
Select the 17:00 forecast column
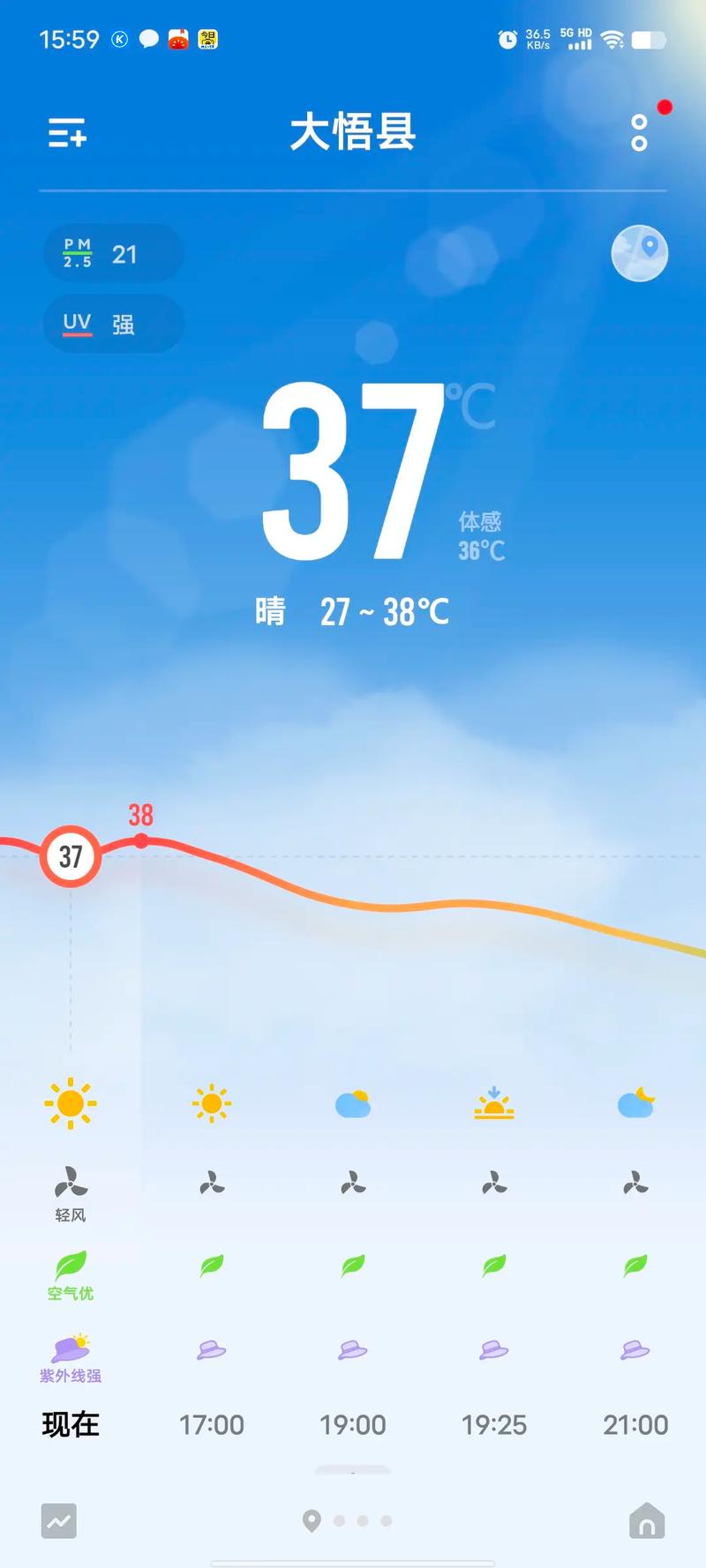pyautogui.click(x=212, y=1424)
